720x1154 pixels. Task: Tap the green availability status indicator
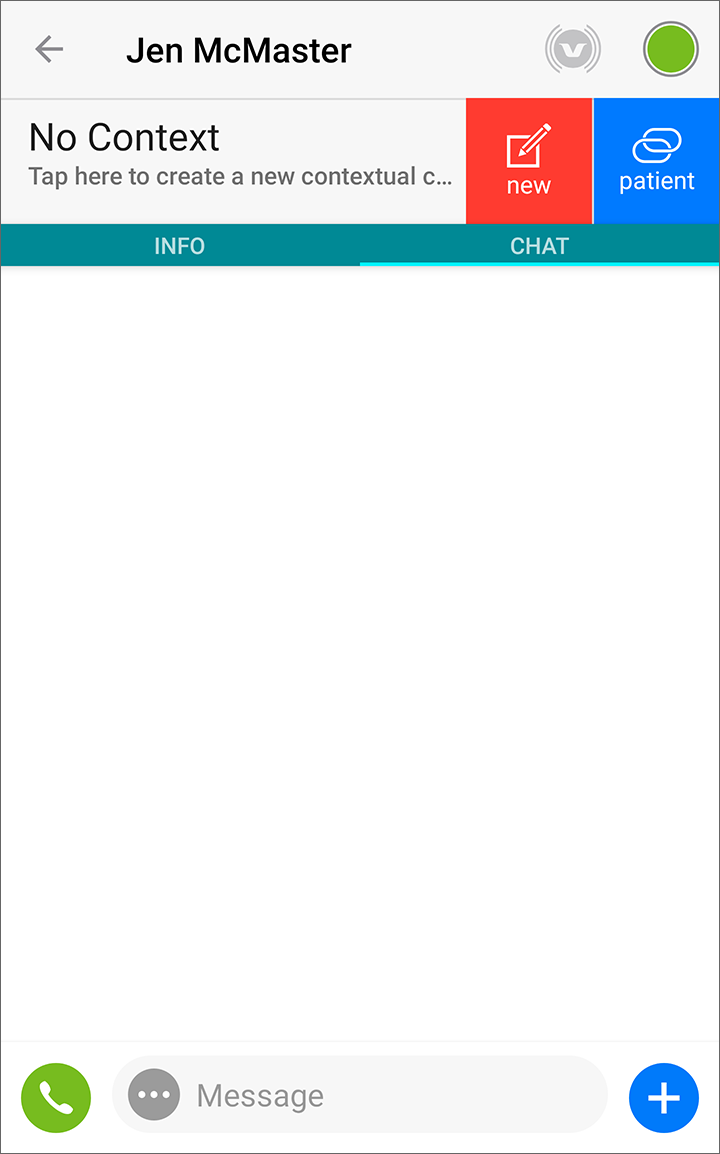[x=670, y=48]
